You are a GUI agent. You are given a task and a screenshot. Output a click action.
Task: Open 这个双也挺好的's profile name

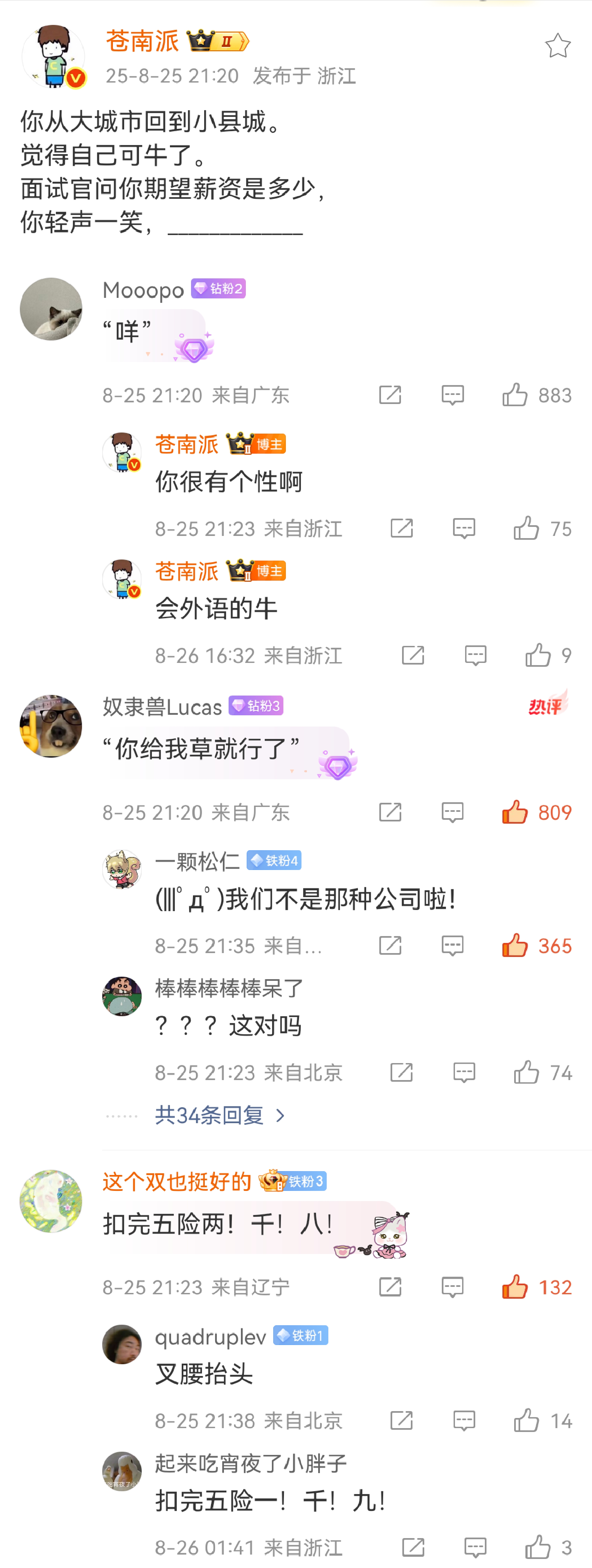tap(177, 1182)
